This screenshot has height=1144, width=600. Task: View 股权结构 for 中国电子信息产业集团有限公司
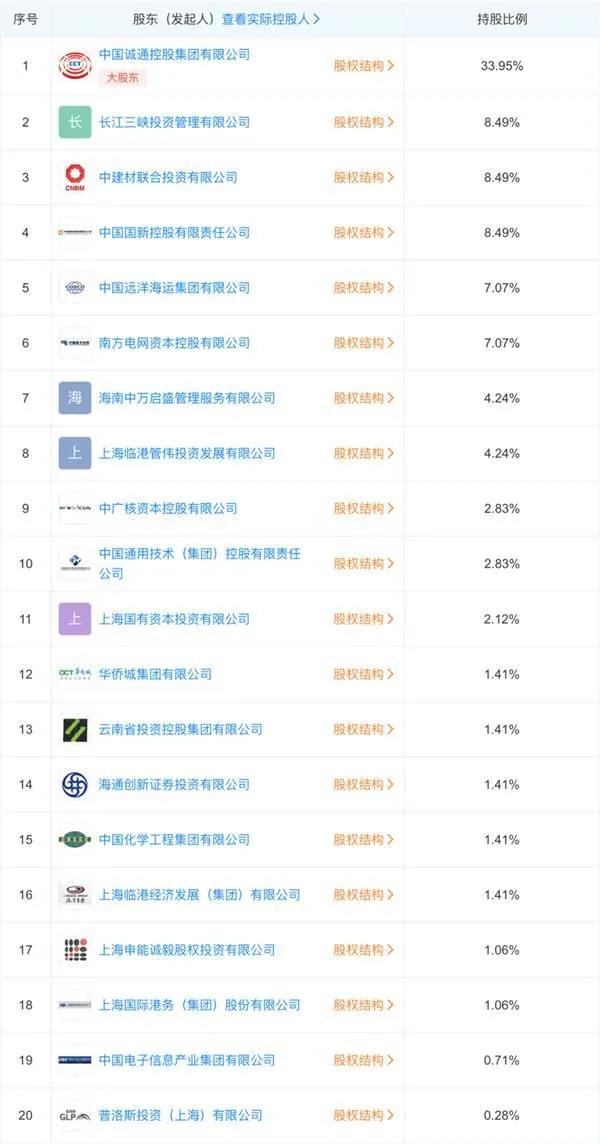coord(364,1060)
